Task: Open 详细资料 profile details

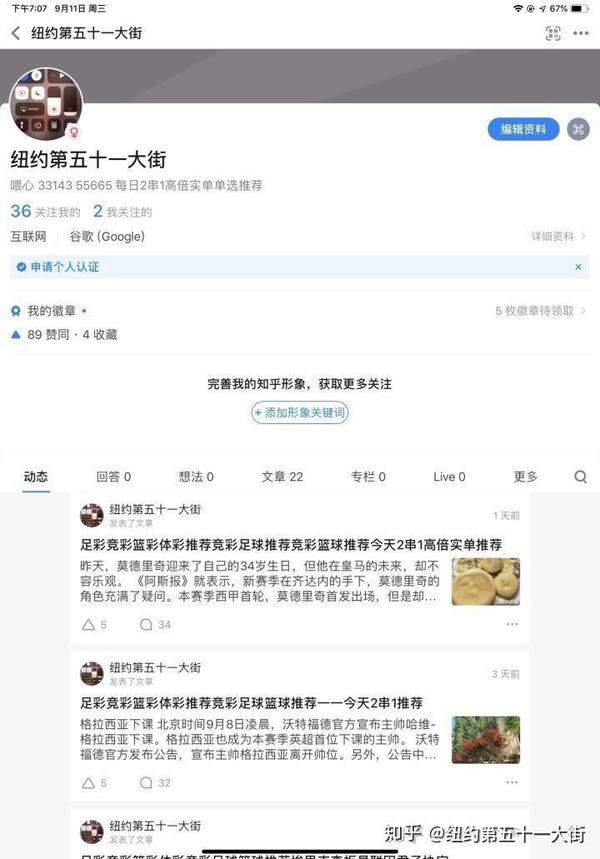Action: (558, 237)
